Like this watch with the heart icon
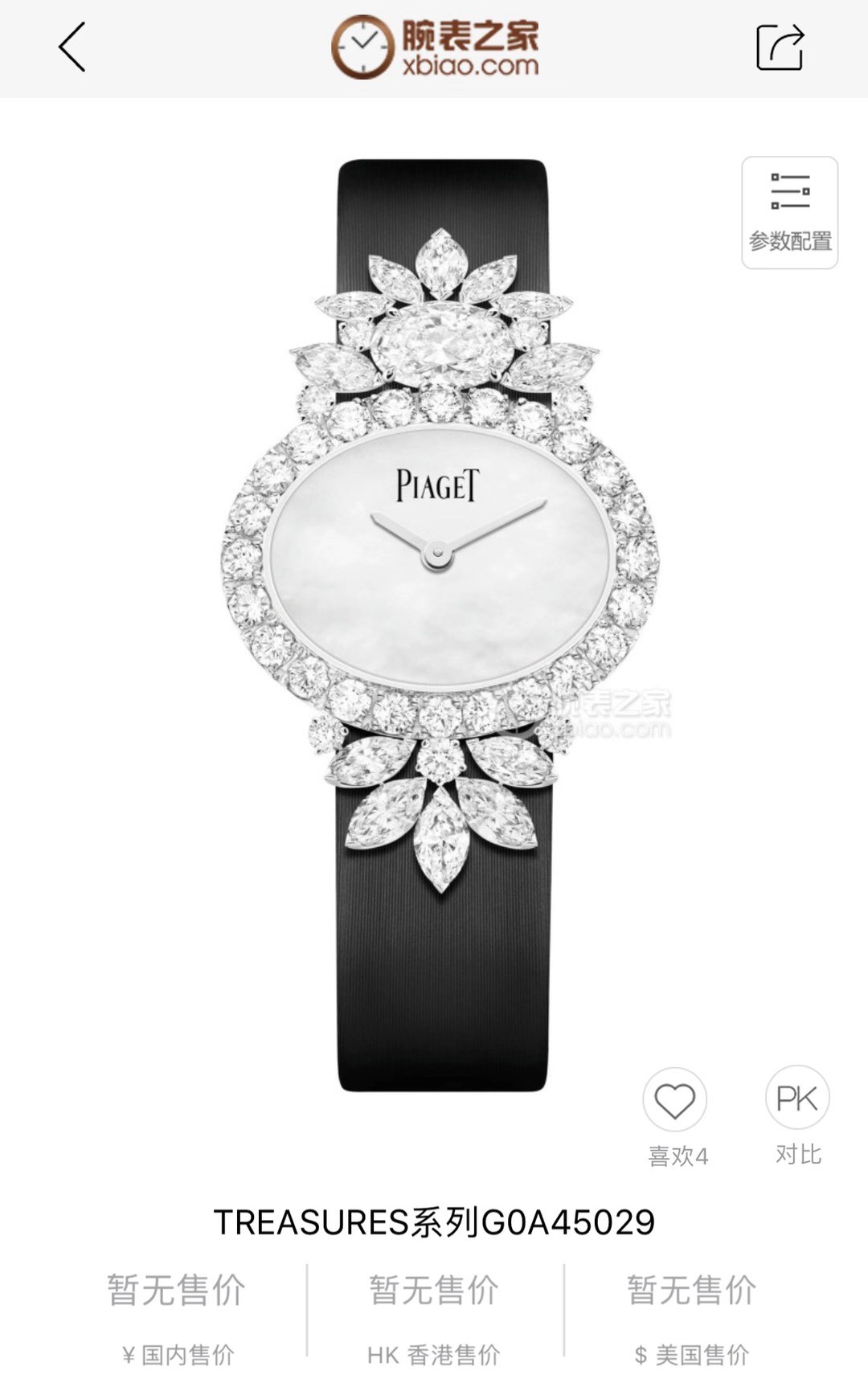The height and width of the screenshot is (1379, 868). click(674, 1100)
